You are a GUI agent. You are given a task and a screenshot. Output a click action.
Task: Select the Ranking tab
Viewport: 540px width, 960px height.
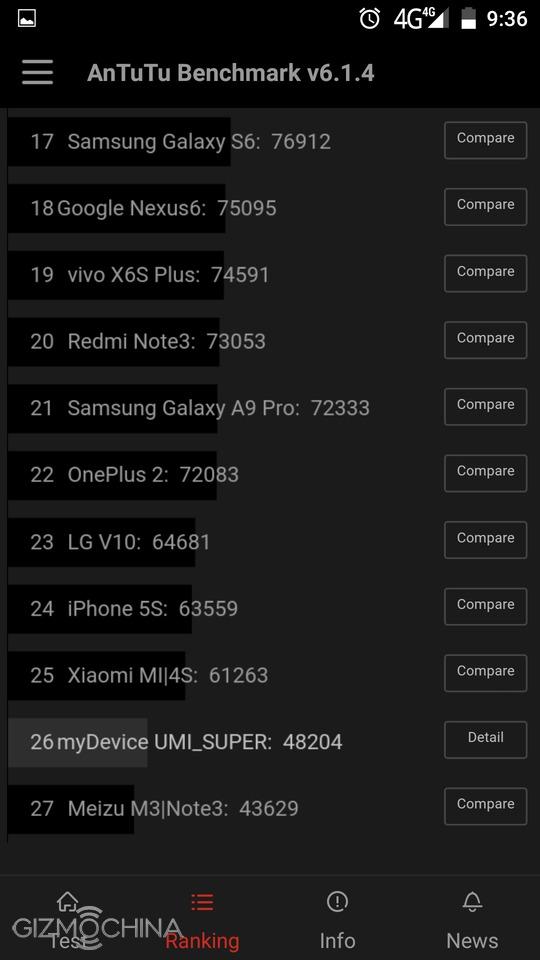pos(202,918)
